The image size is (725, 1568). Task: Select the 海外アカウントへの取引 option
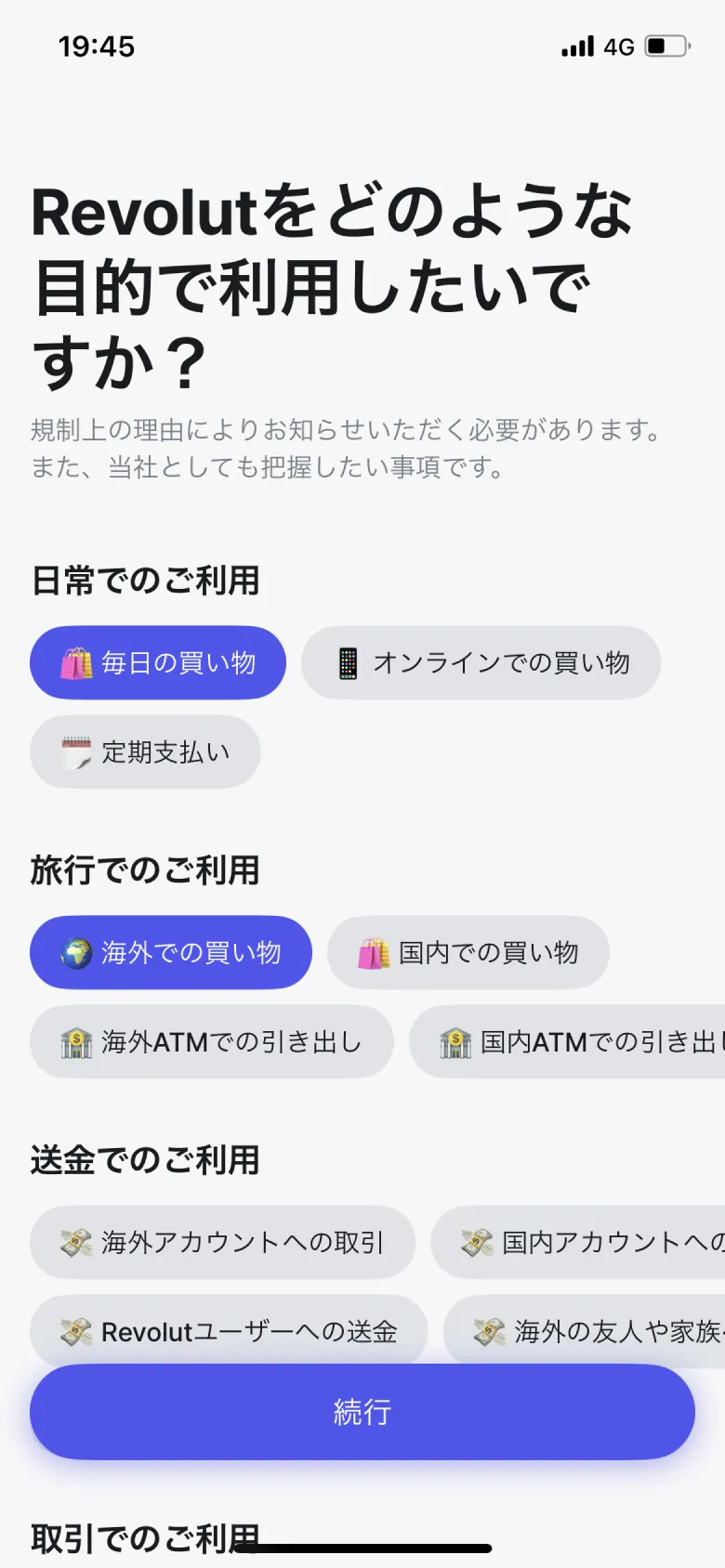222,1242
